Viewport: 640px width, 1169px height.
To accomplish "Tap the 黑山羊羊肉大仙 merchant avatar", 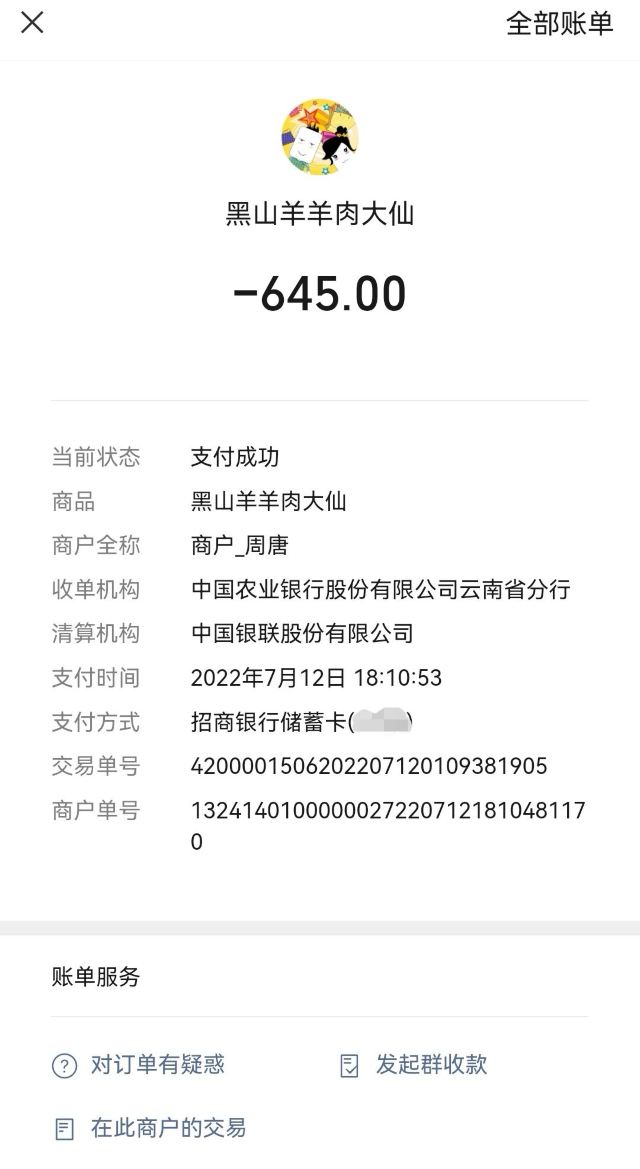I will point(320,138).
